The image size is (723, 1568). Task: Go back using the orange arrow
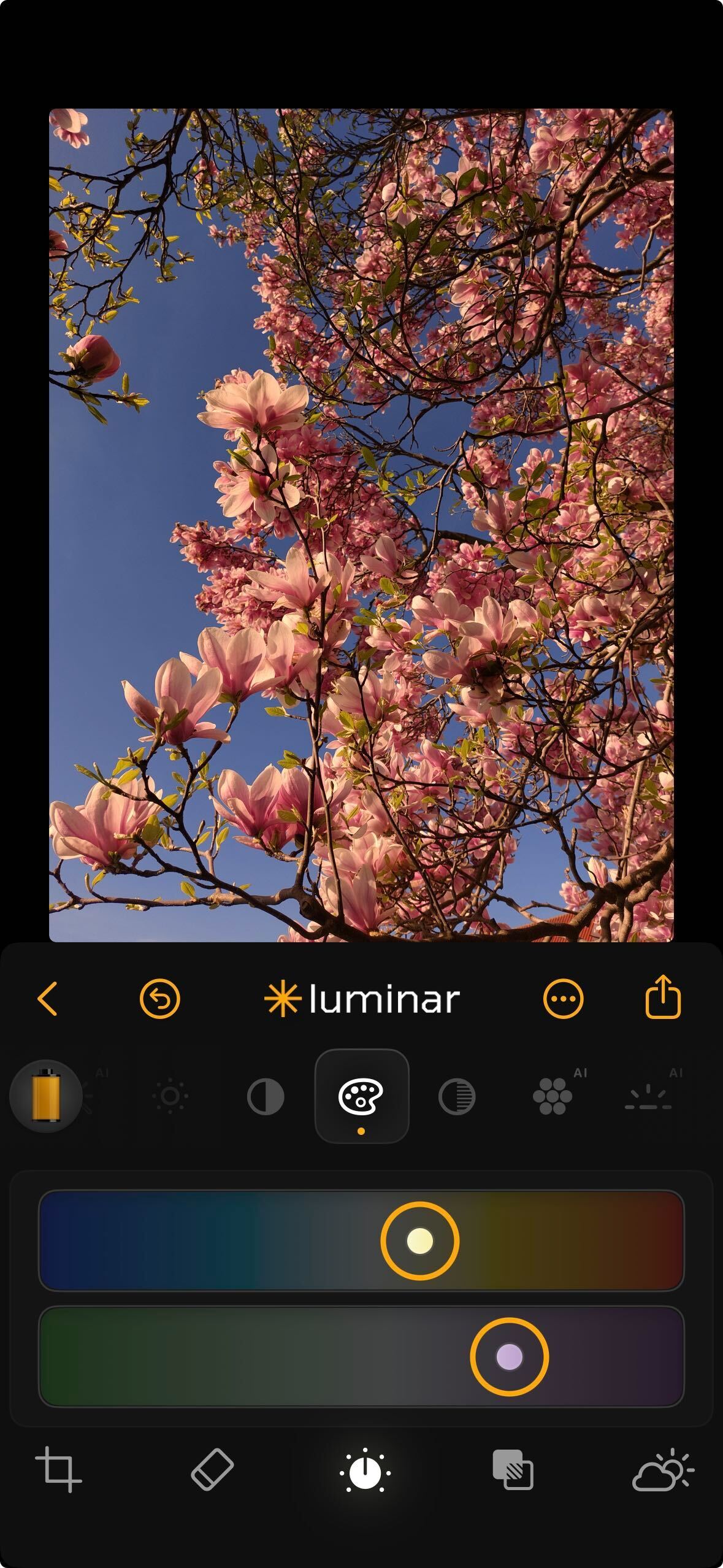tap(48, 999)
